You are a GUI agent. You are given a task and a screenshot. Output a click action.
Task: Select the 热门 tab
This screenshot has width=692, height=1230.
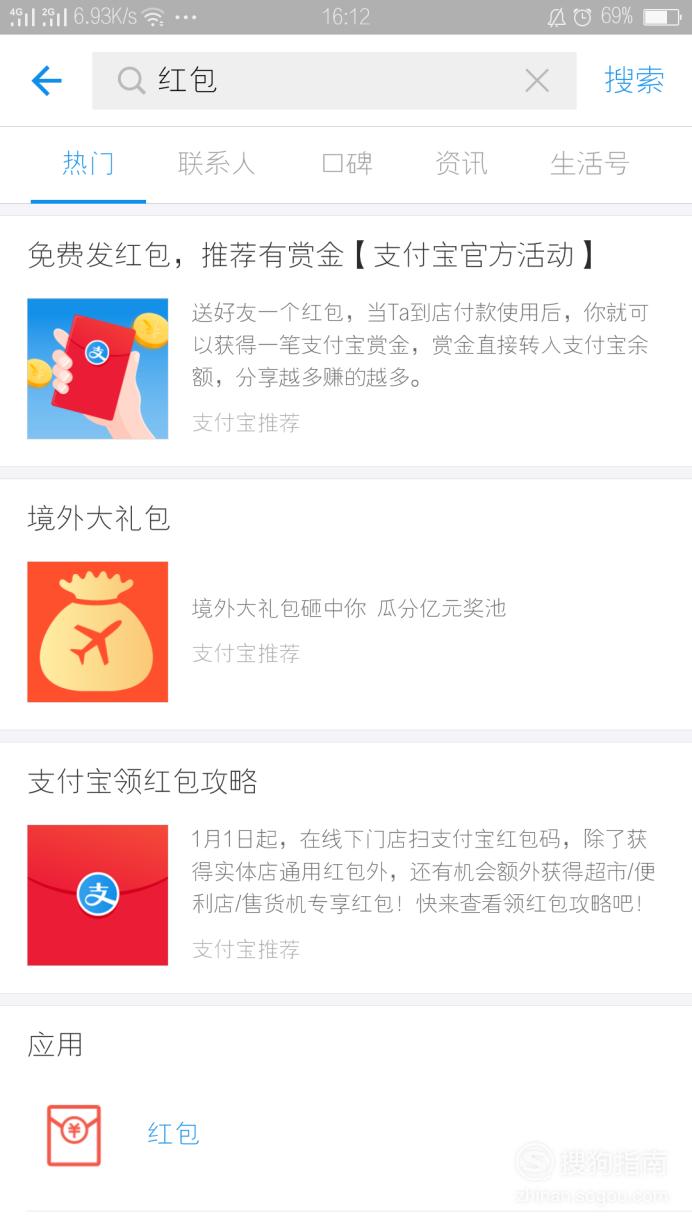tap(88, 164)
